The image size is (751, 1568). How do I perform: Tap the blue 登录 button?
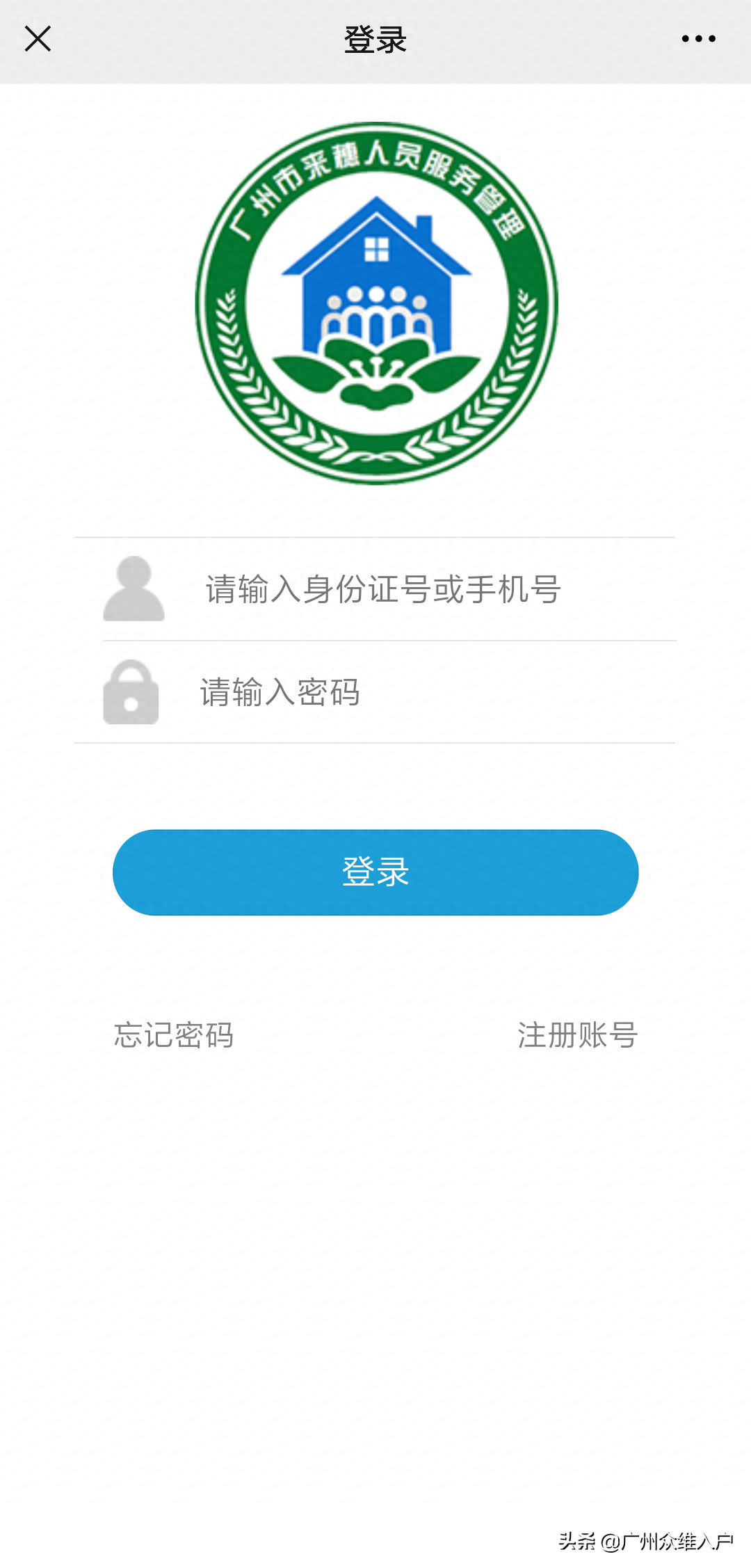click(x=375, y=872)
